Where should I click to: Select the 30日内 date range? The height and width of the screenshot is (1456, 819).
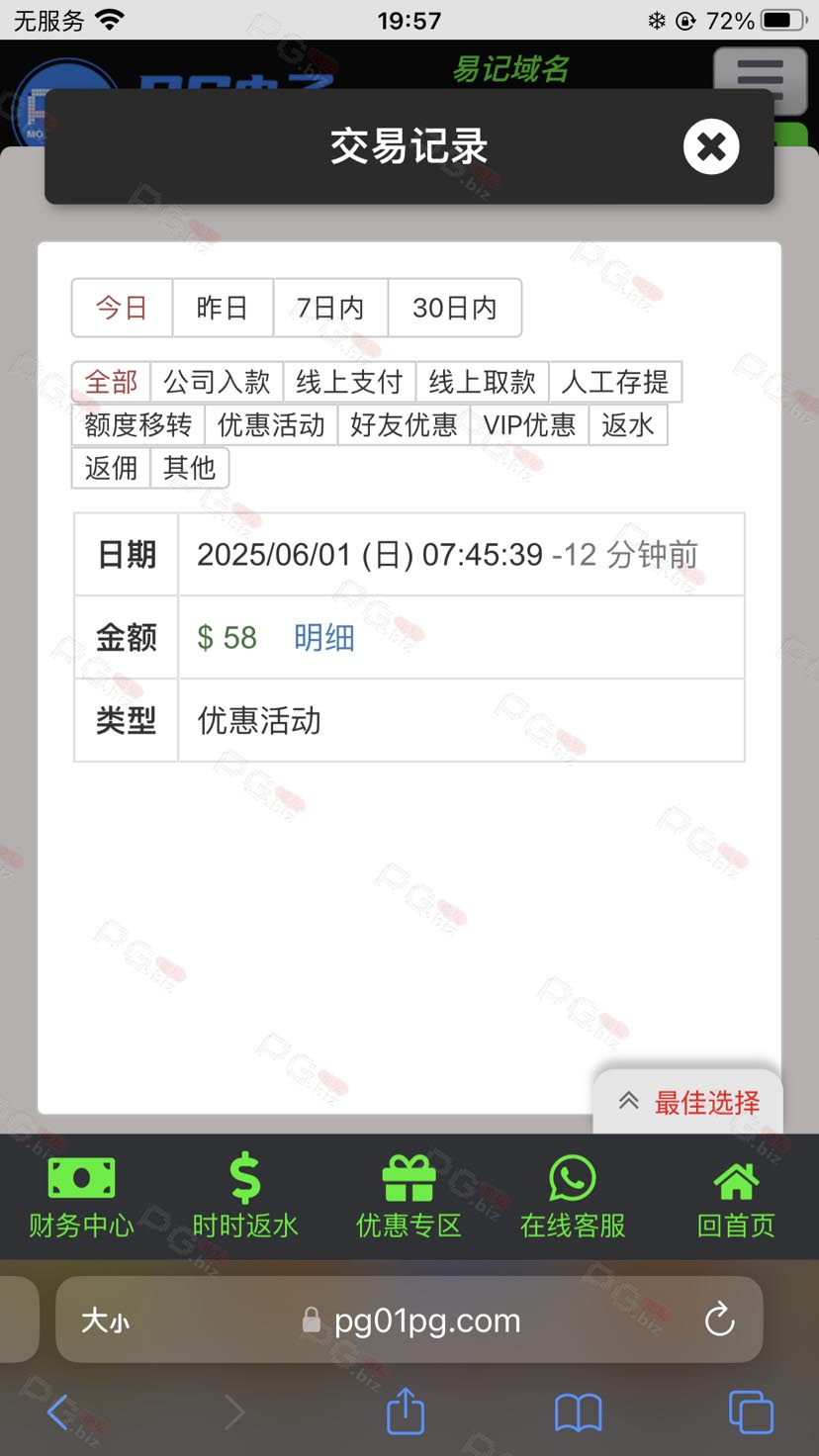pos(454,308)
